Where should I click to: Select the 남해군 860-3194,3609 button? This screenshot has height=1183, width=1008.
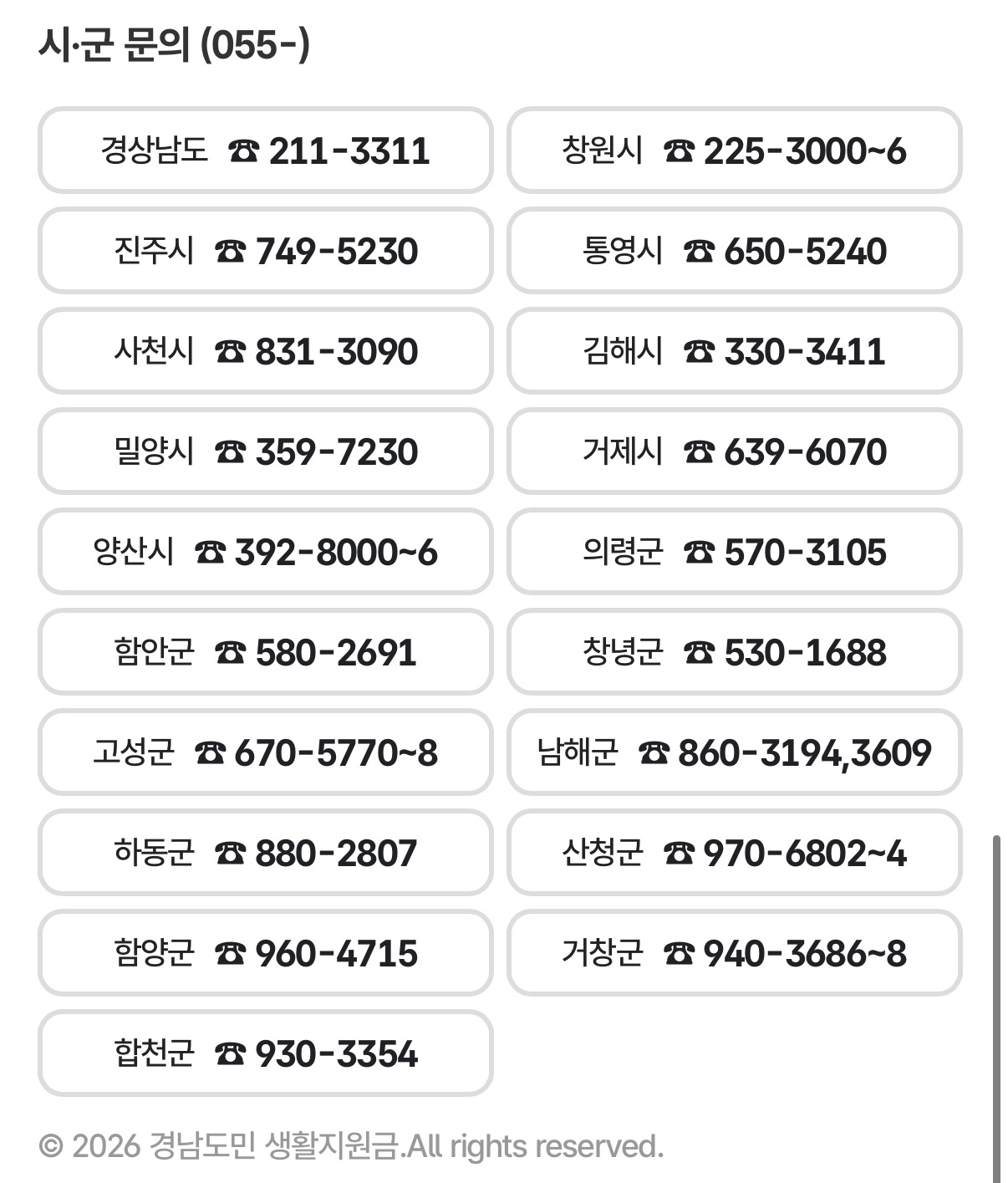735,752
